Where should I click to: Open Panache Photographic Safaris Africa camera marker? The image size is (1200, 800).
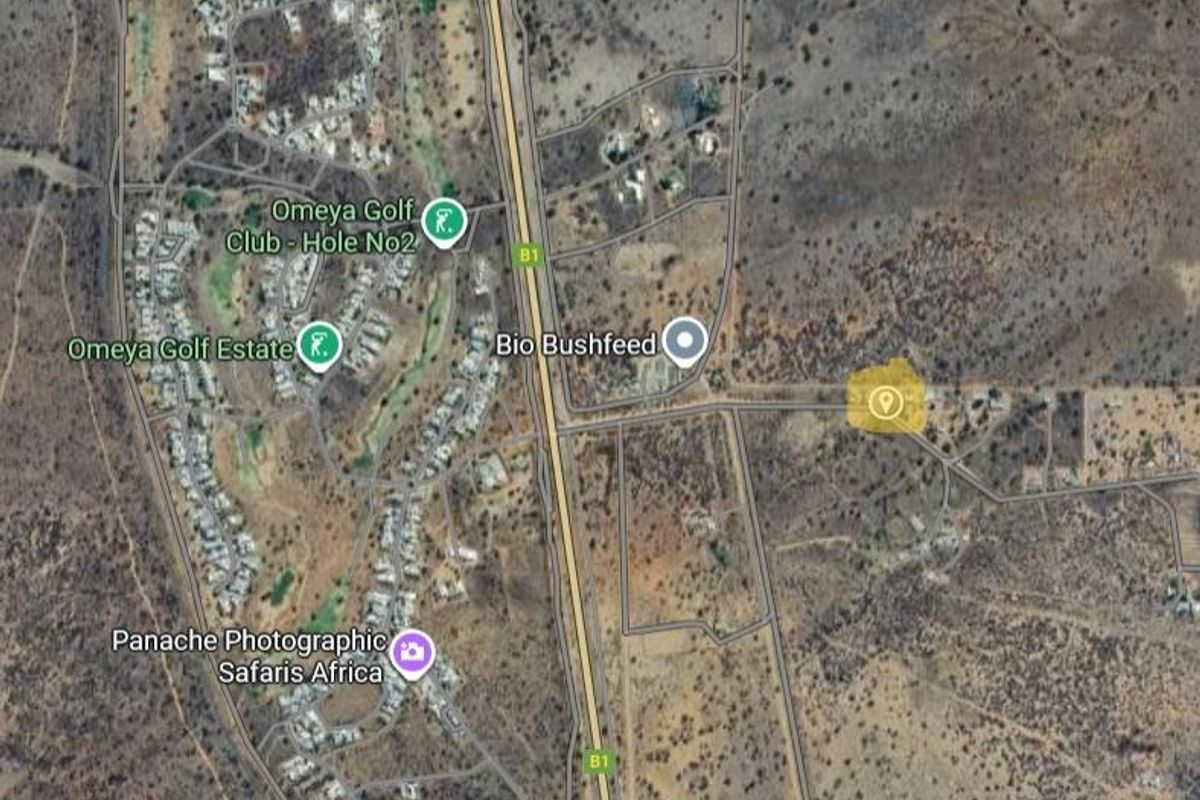pyautogui.click(x=411, y=652)
